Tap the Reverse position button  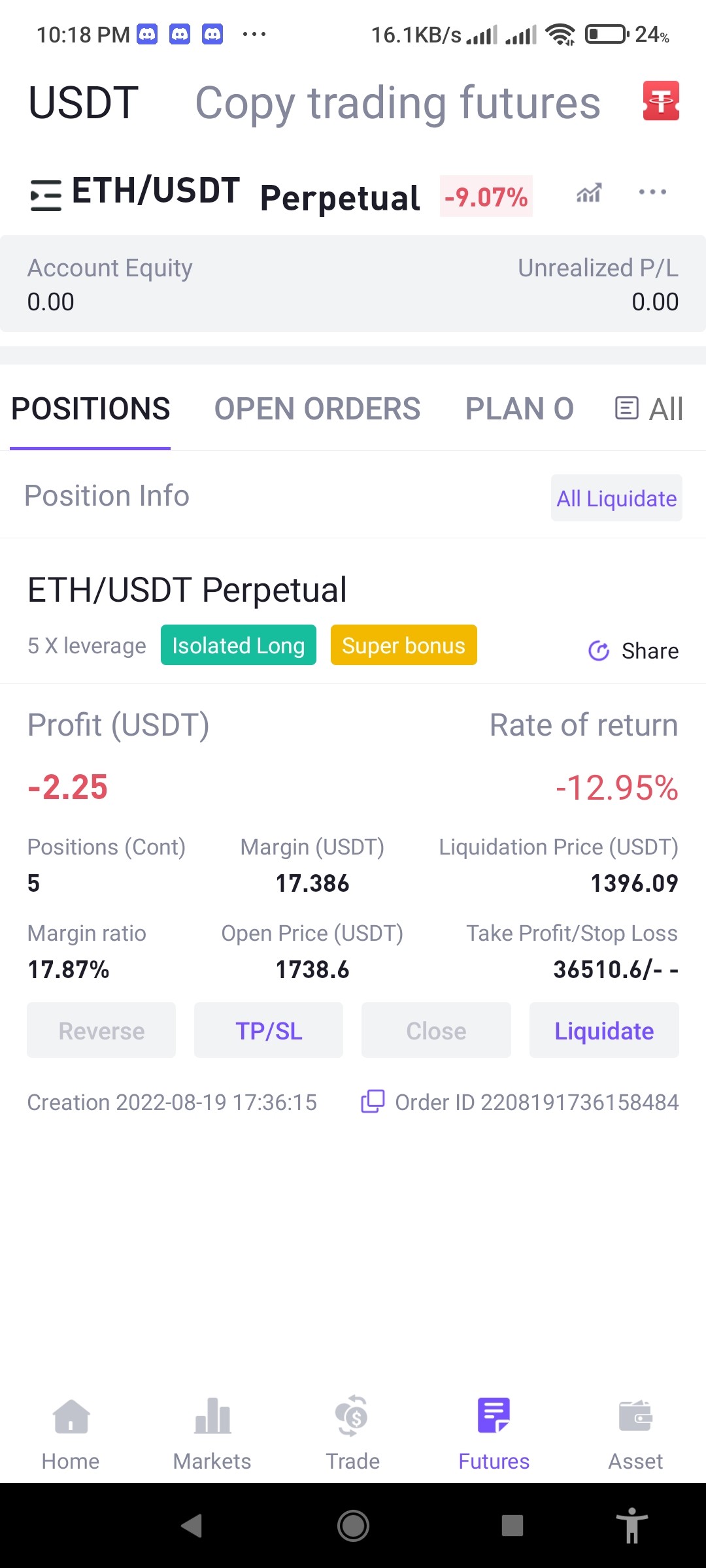tap(101, 1030)
